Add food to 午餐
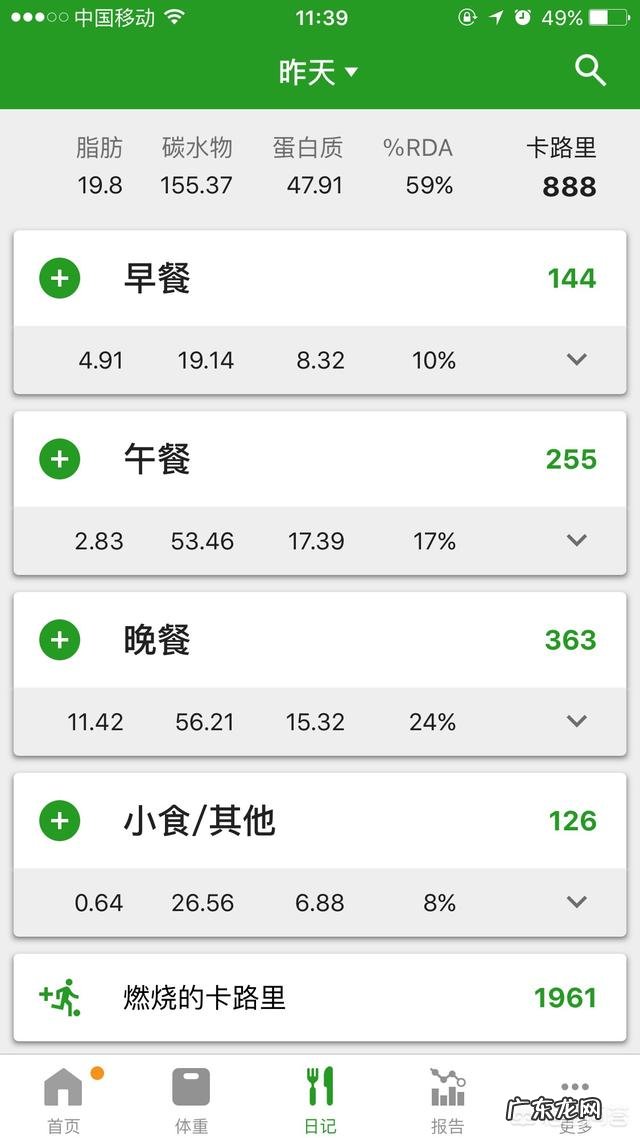 click(60, 459)
